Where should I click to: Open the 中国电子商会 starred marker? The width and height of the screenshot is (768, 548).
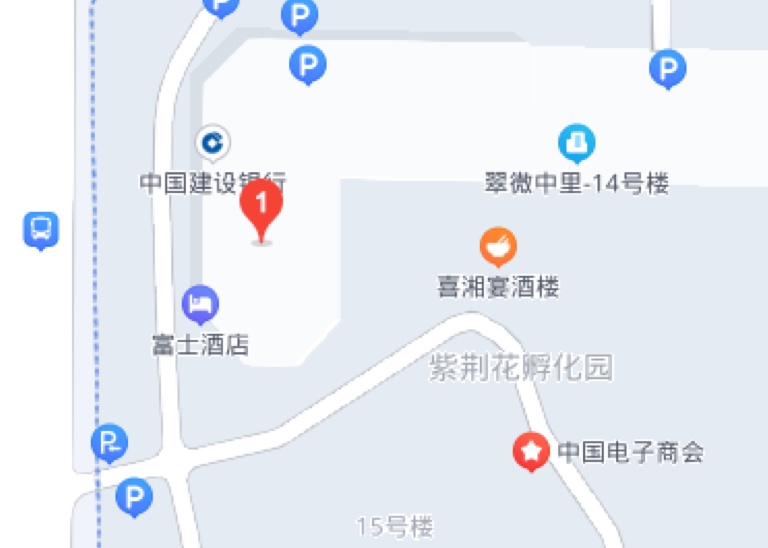point(531,452)
